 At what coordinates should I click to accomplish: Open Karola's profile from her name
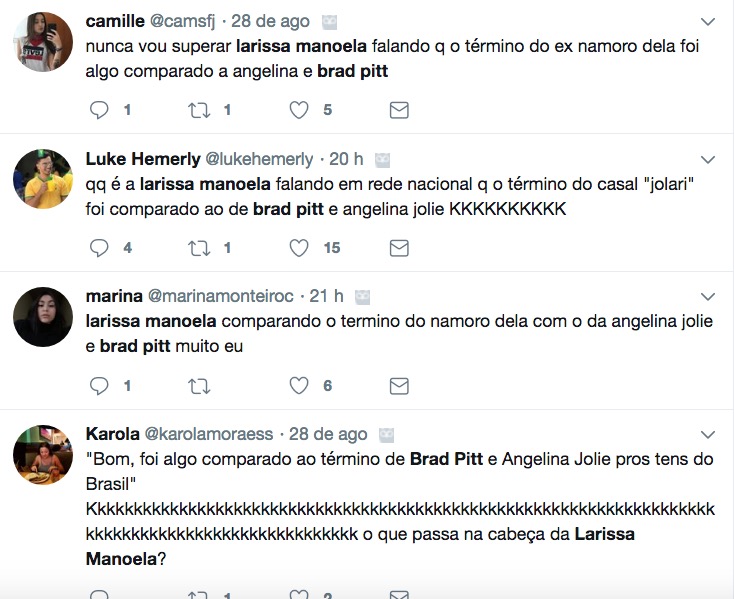pyautogui.click(x=112, y=434)
